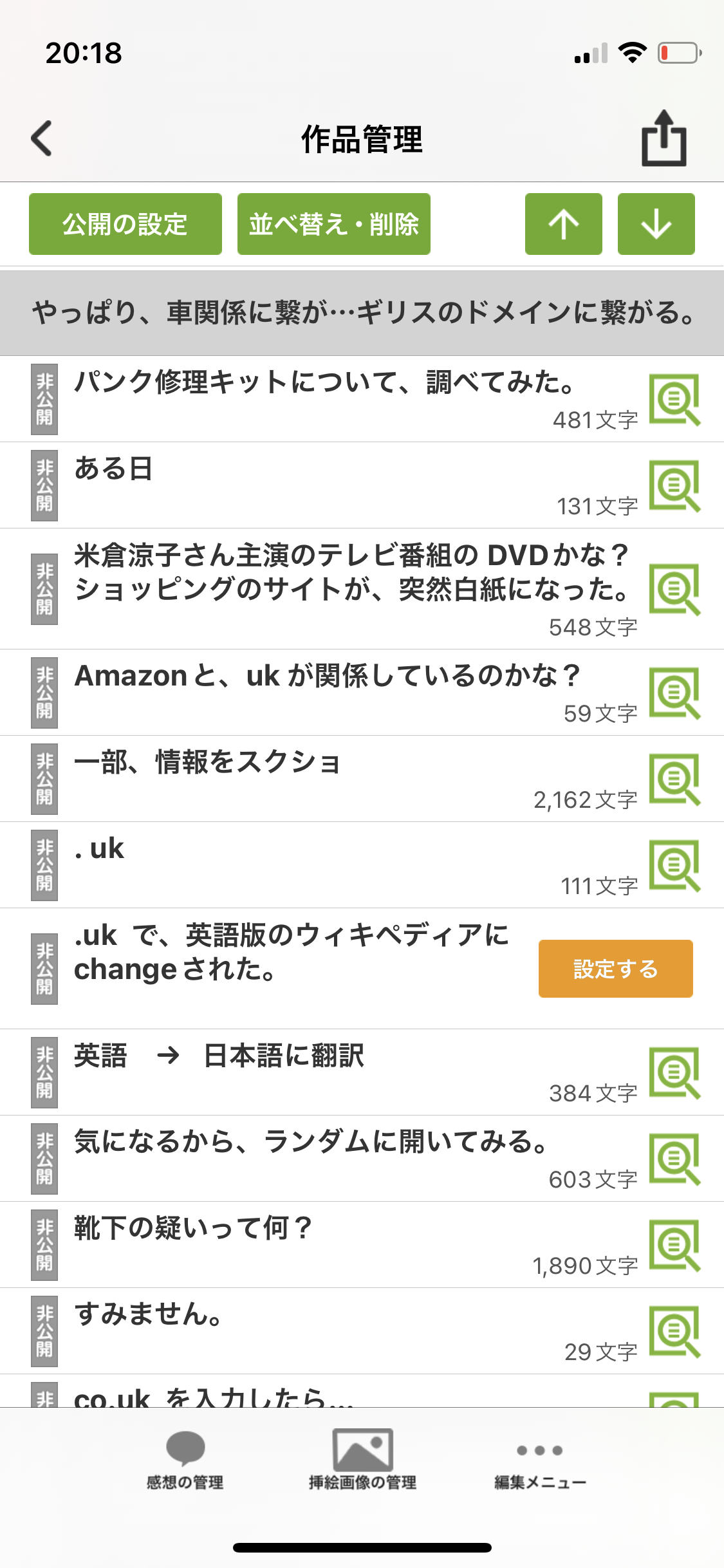724x1568 pixels.
Task: Open the 米倉涼子さん主演 entry row
Action: (351, 573)
